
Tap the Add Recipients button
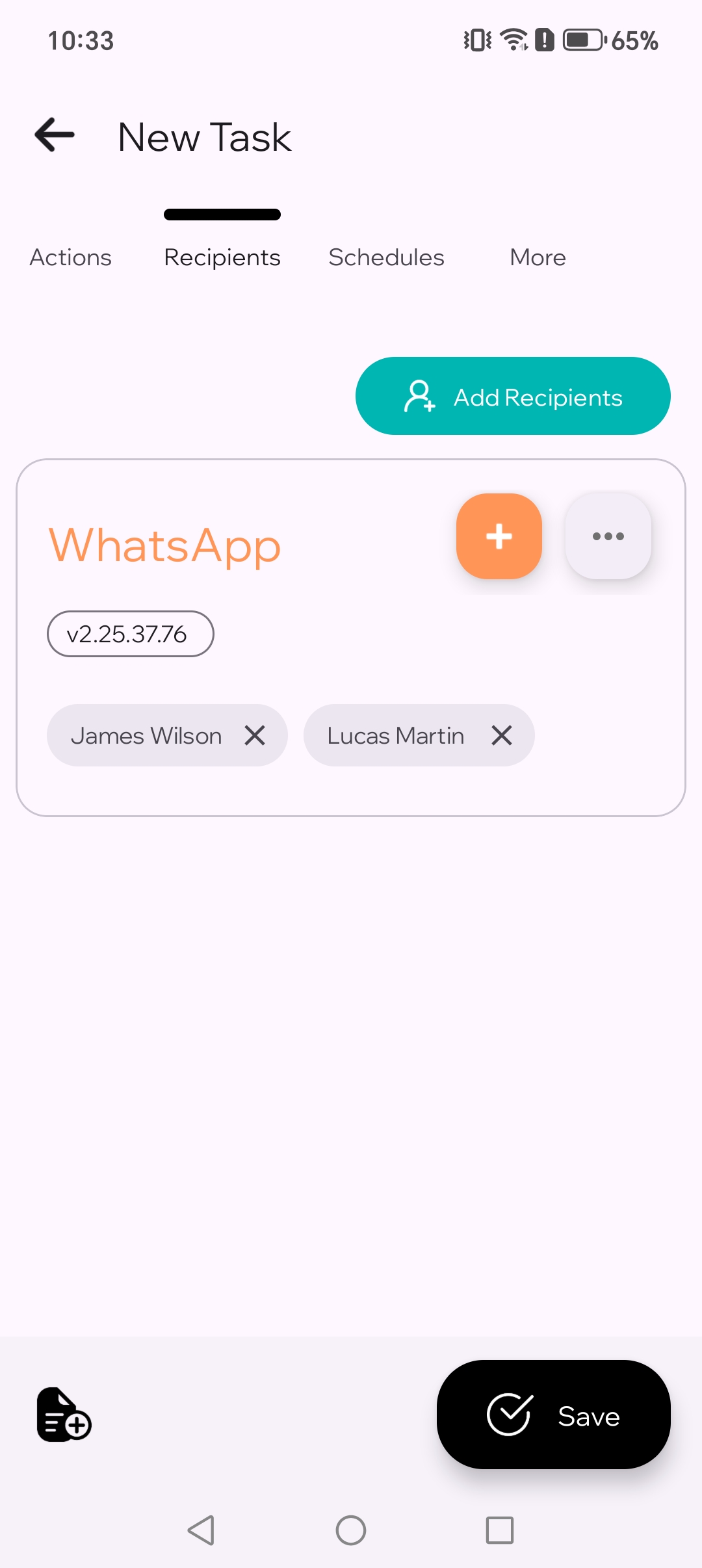tap(512, 396)
